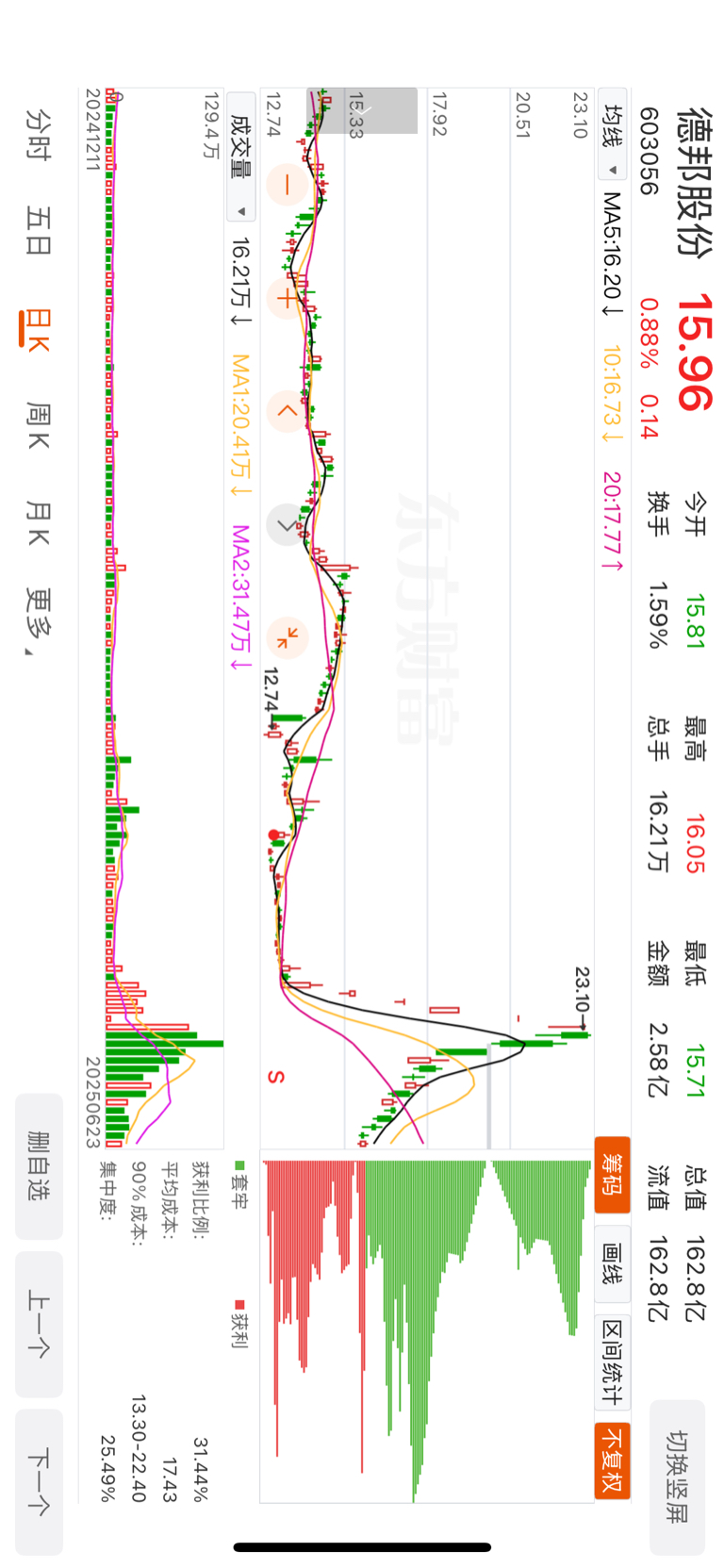The image size is (724, 1568).
Task: Select the 日K chart tab
Action: point(37,330)
